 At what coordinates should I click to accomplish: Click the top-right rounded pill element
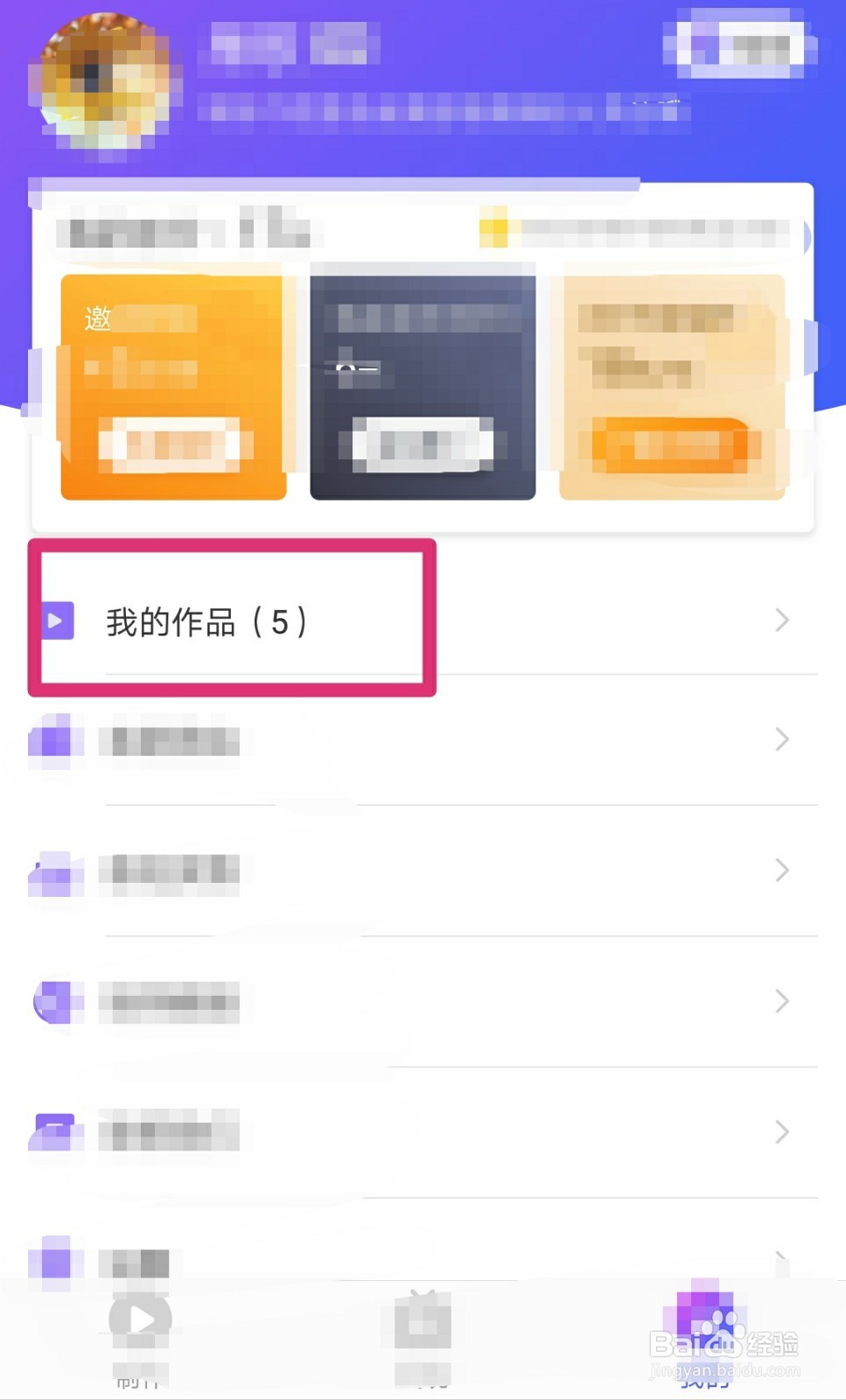point(742,44)
